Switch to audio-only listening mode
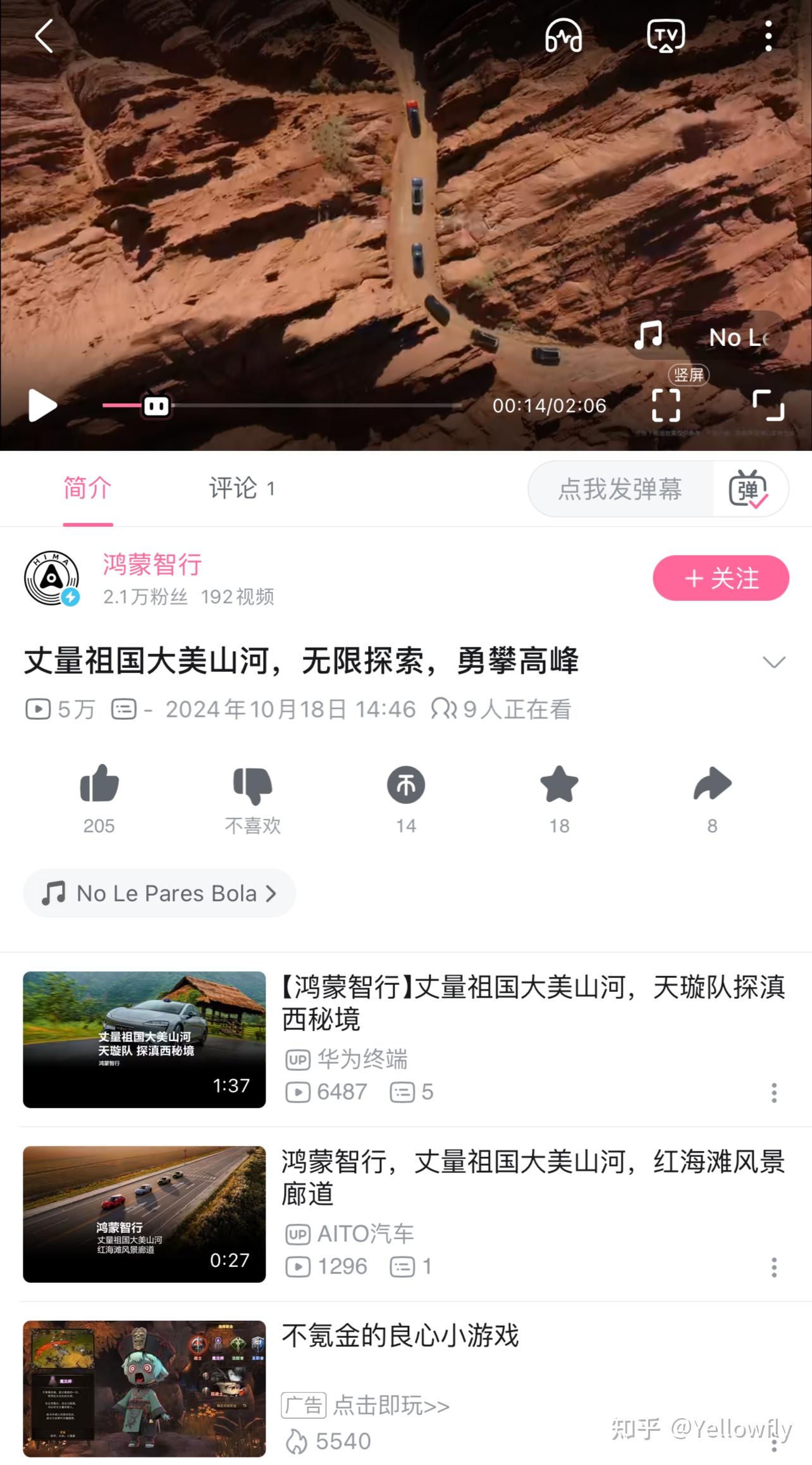812x1465 pixels. pos(563,36)
